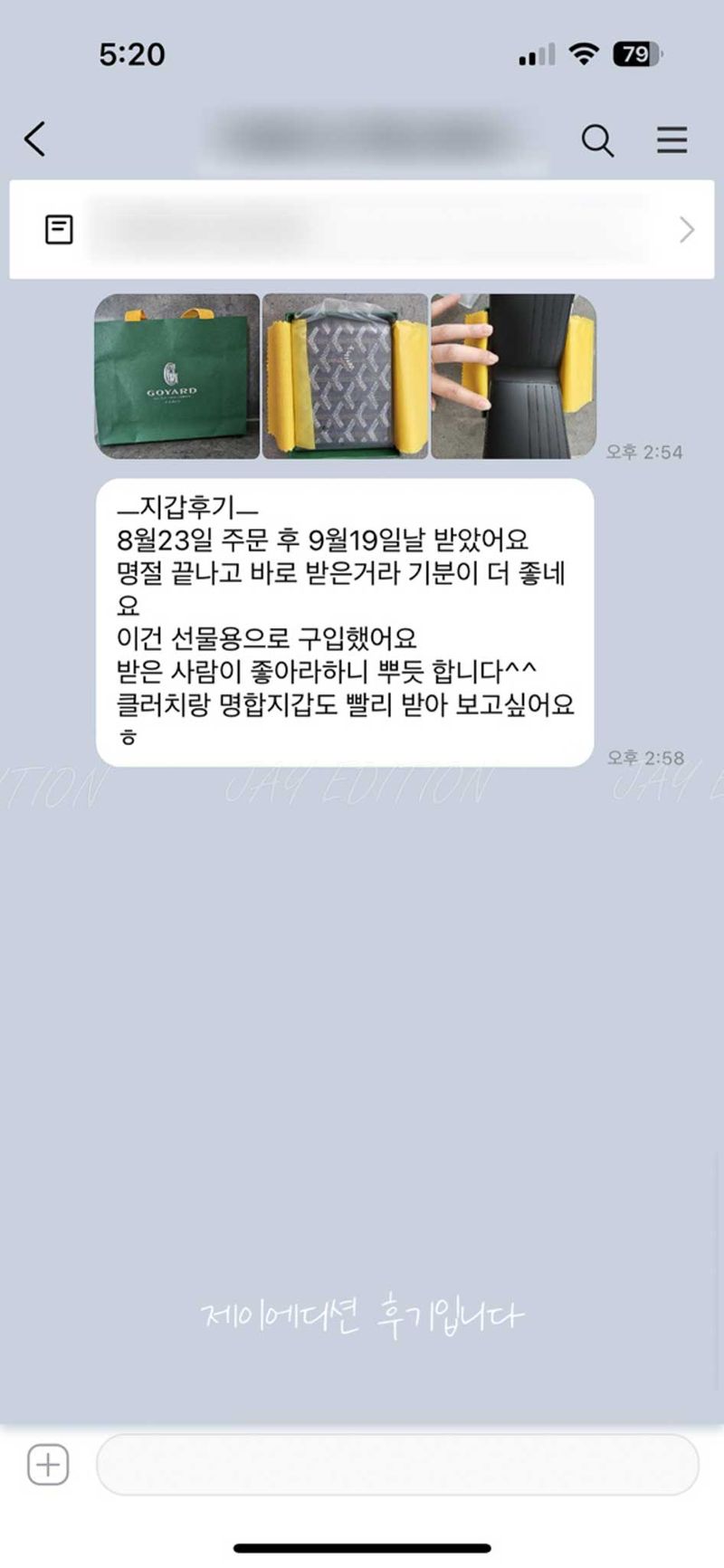Open the chat room hamburger menu
Viewport: 724px width, 1568px height.
(x=672, y=140)
